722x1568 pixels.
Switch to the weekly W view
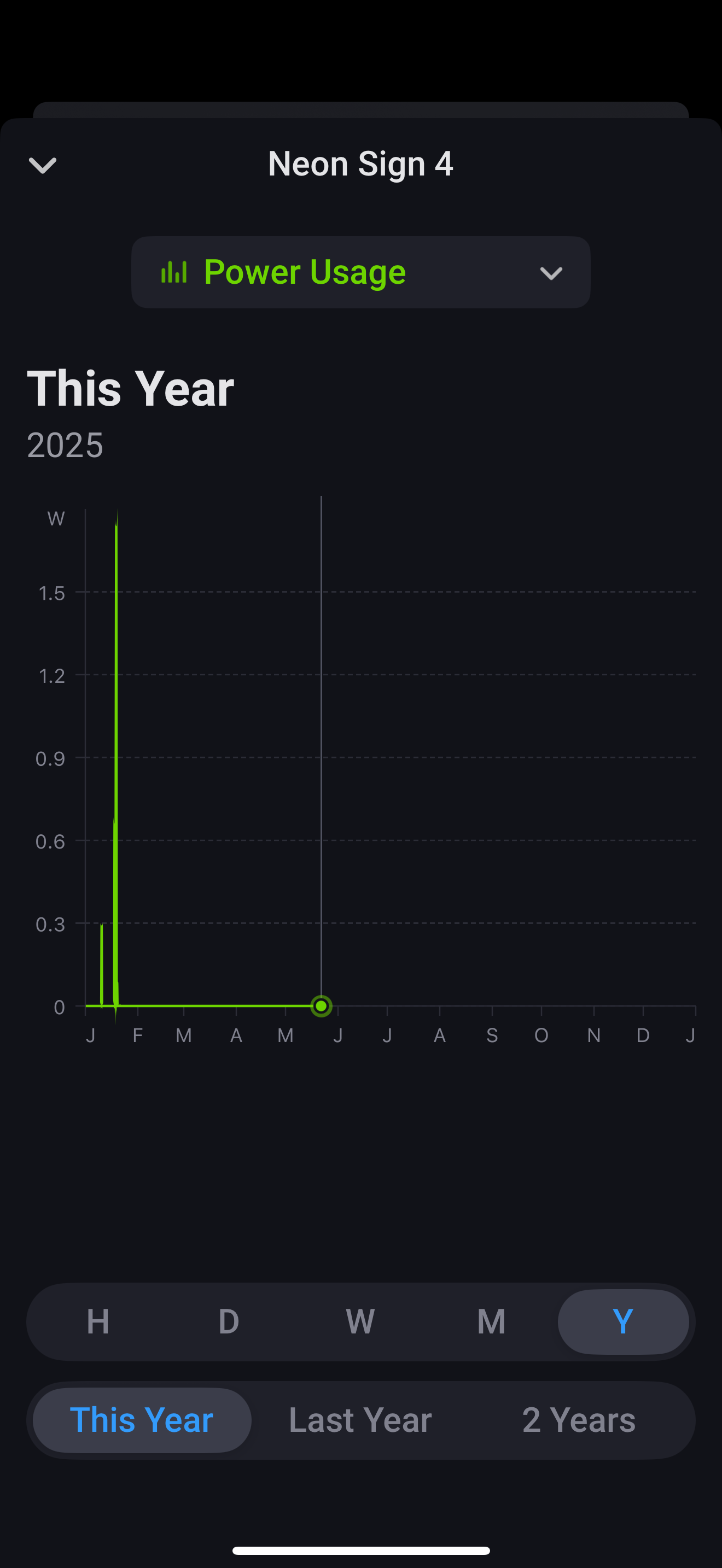(360, 1321)
